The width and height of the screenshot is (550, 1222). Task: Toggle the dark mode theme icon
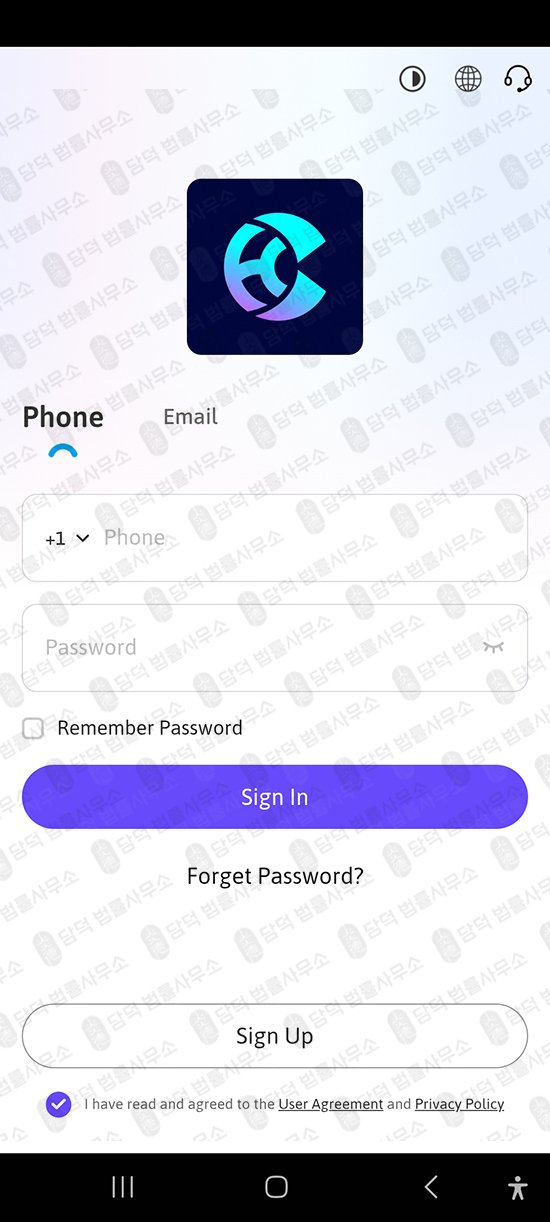(x=412, y=79)
